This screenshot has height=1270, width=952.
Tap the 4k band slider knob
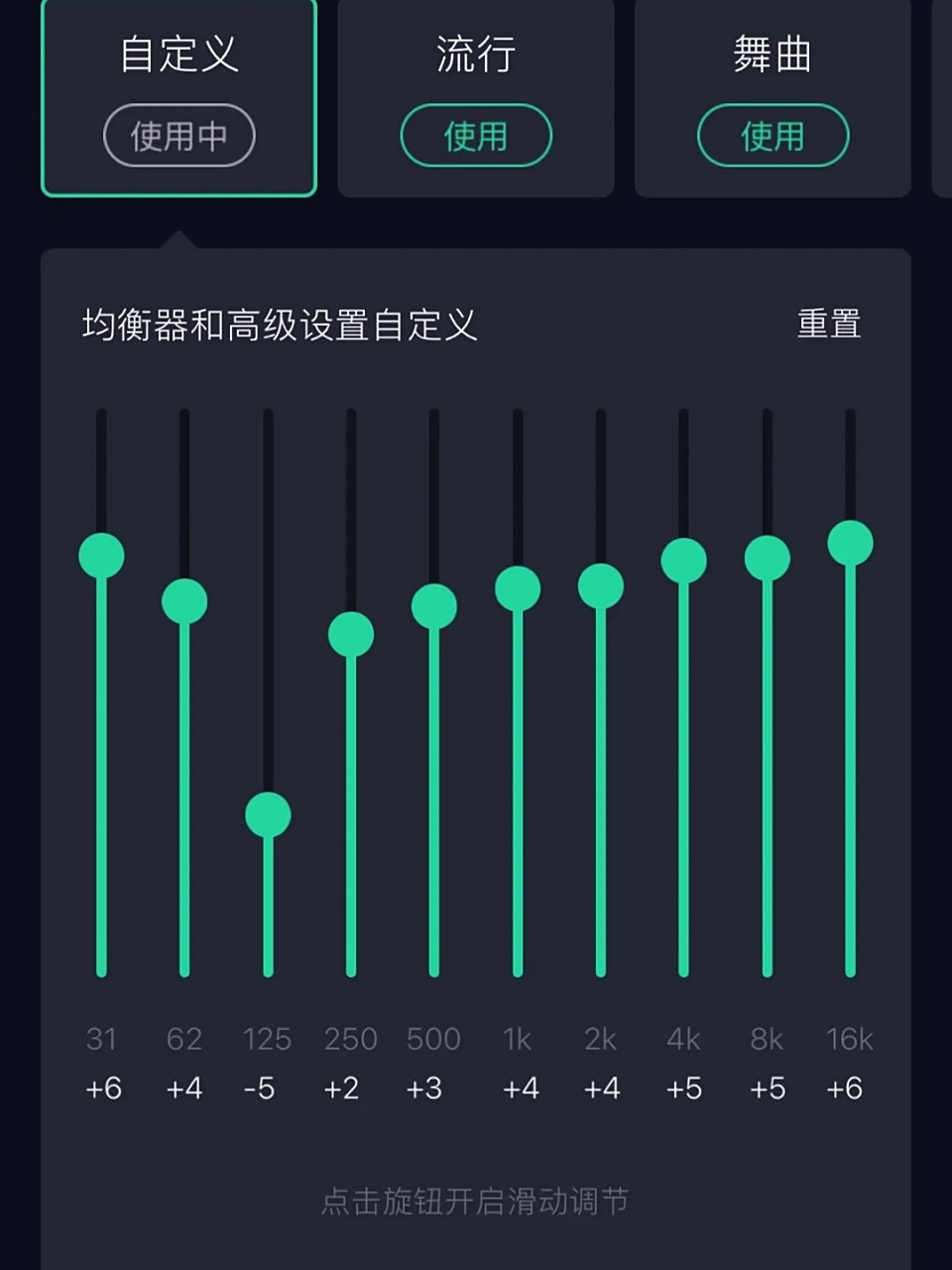(x=685, y=561)
